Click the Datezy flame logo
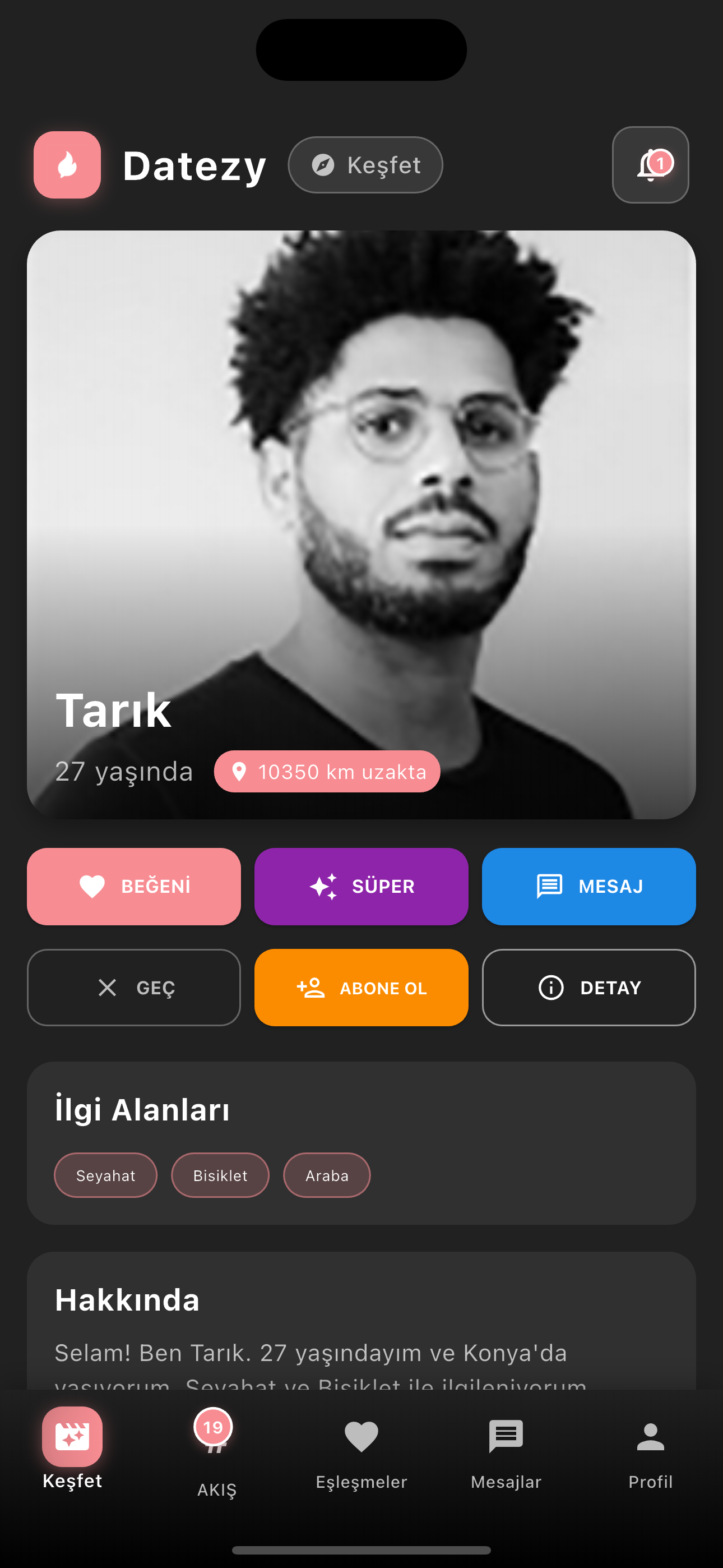The height and width of the screenshot is (1568, 723). point(67,165)
